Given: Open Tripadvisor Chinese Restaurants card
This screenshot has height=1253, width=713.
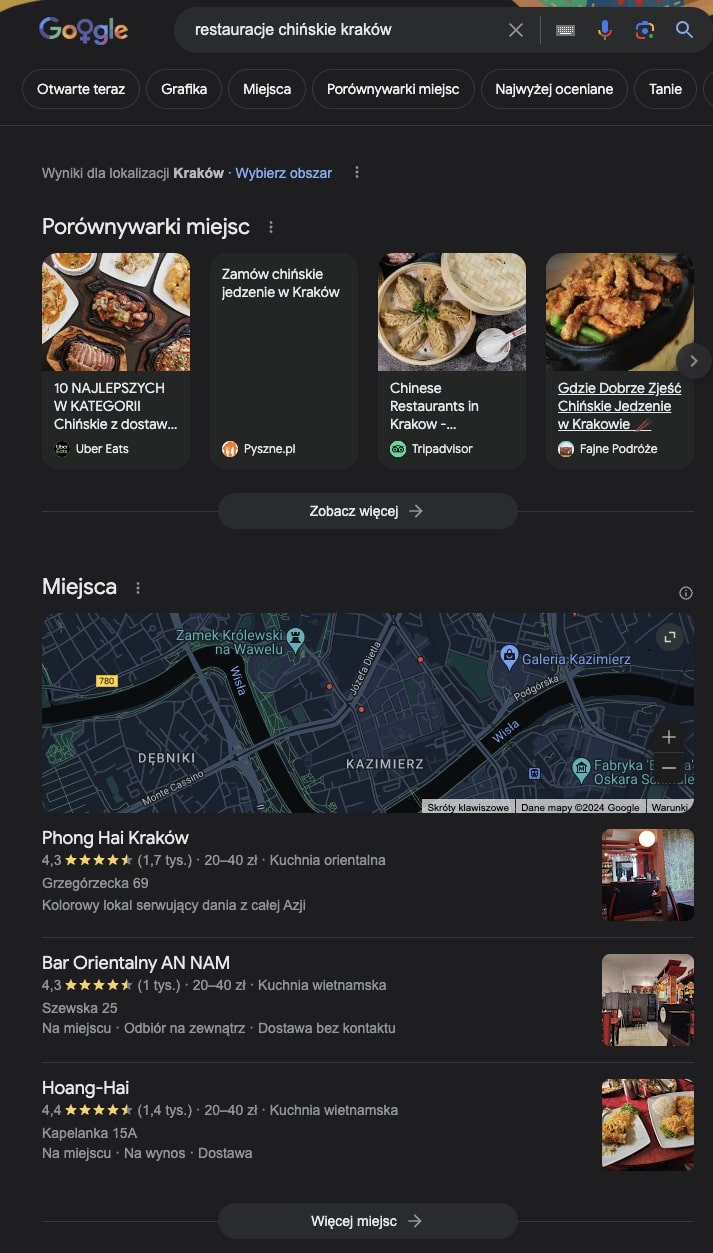Looking at the screenshot, I should (x=452, y=360).
